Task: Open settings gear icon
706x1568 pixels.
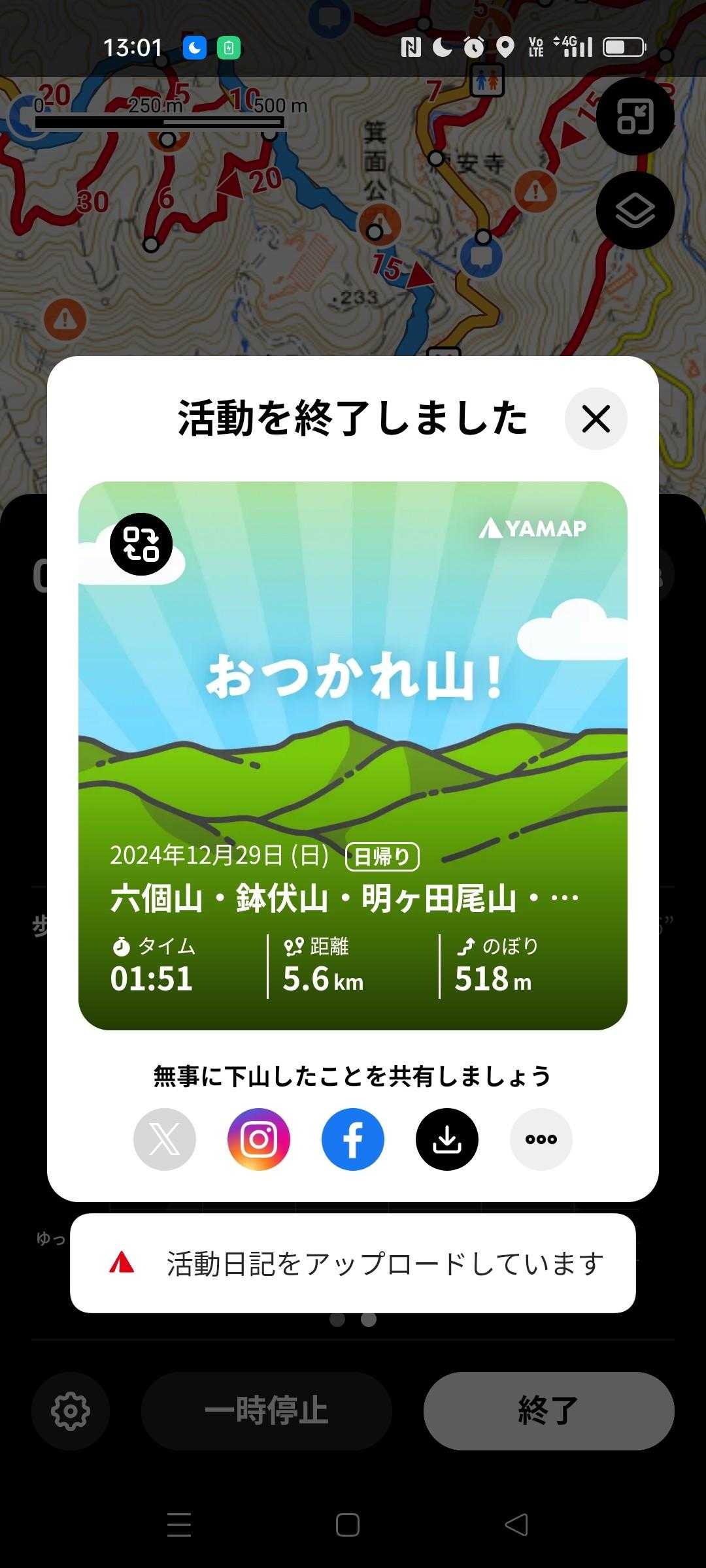Action: (x=71, y=1411)
